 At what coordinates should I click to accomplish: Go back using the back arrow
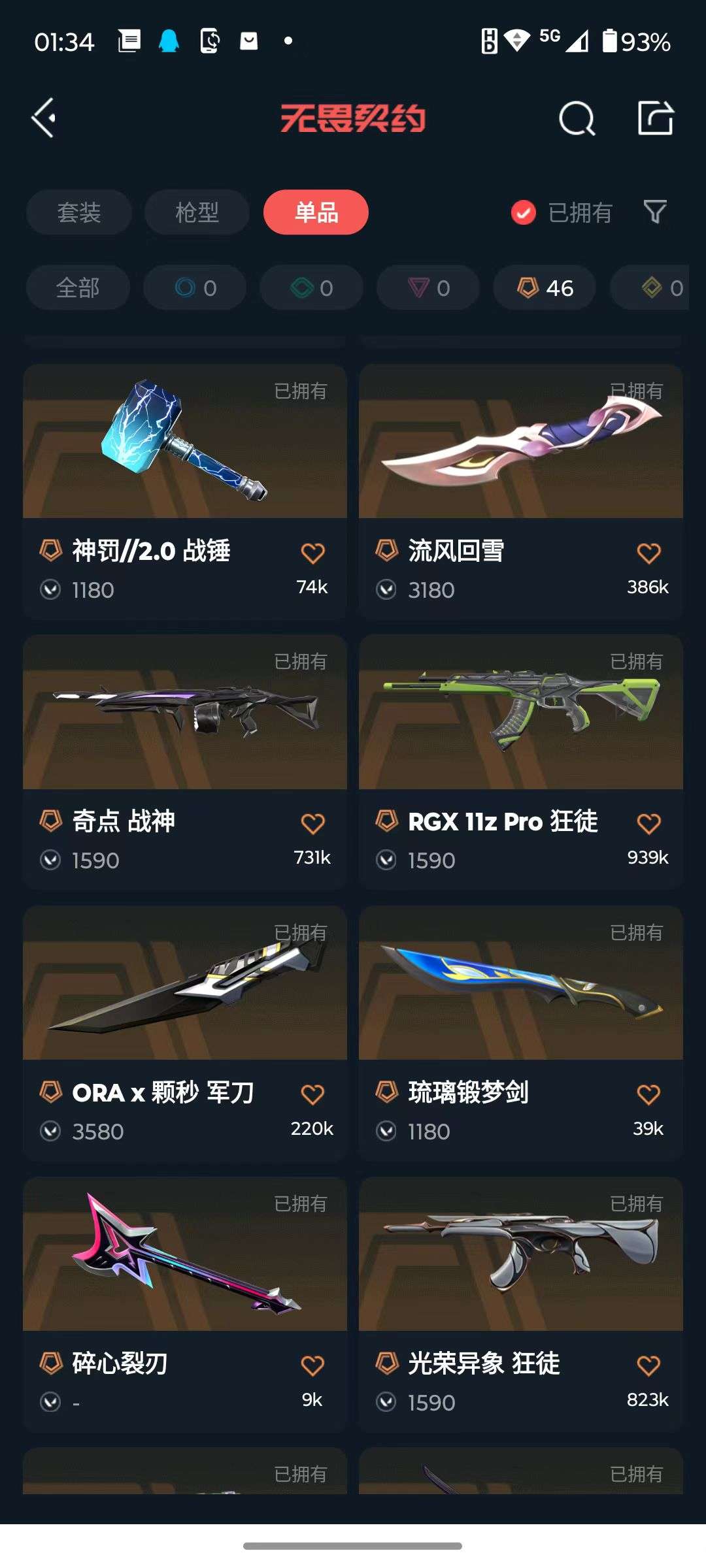(x=43, y=118)
